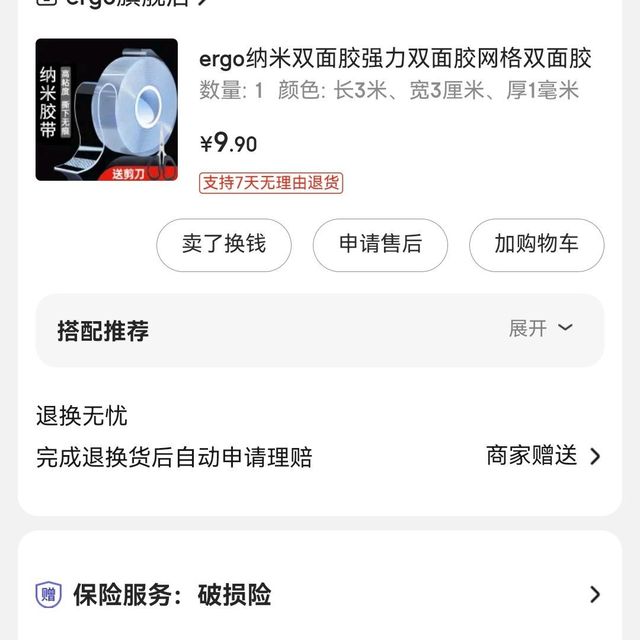The height and width of the screenshot is (640, 640).
Task: Request after-sales service via 申请售后
Action: [x=380, y=245]
